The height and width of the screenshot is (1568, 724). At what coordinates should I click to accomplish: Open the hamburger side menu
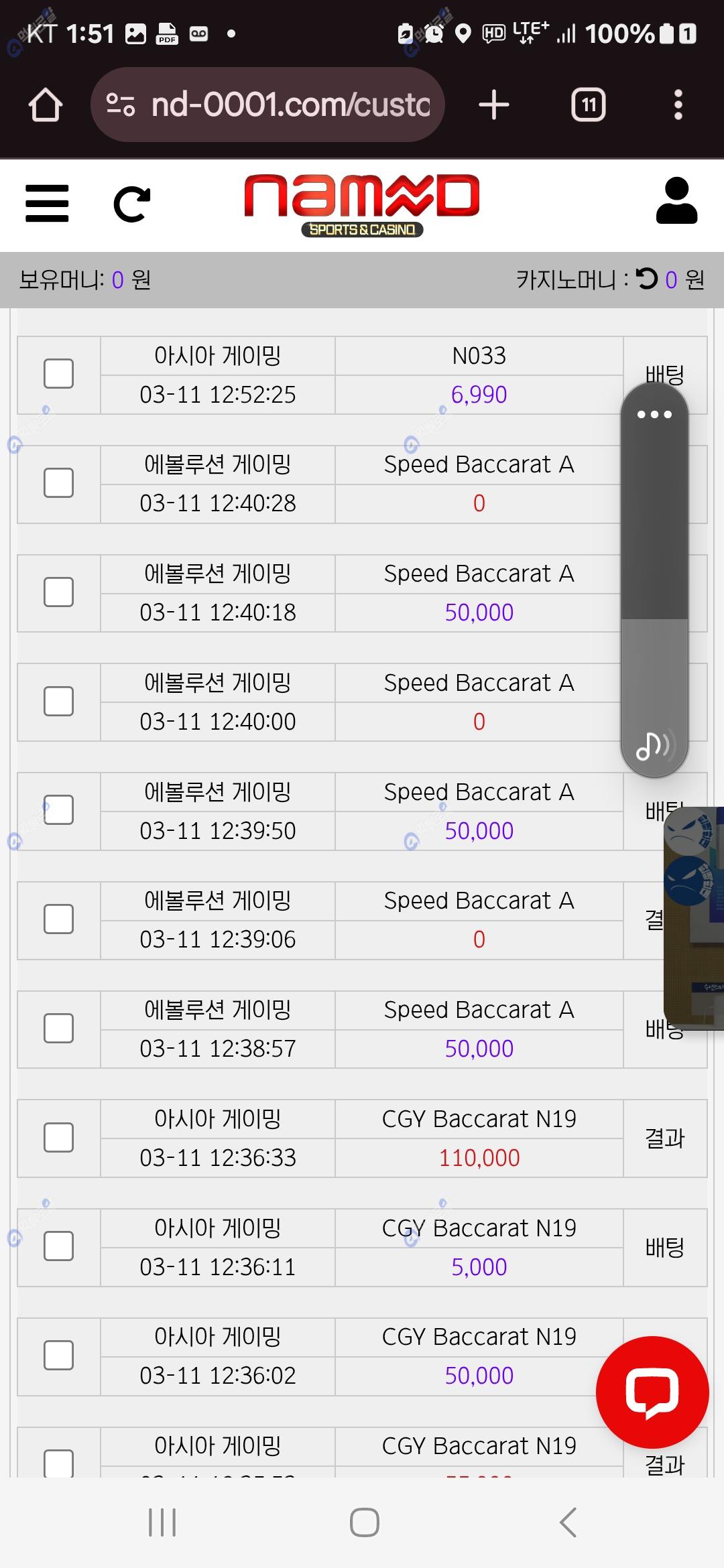click(47, 203)
